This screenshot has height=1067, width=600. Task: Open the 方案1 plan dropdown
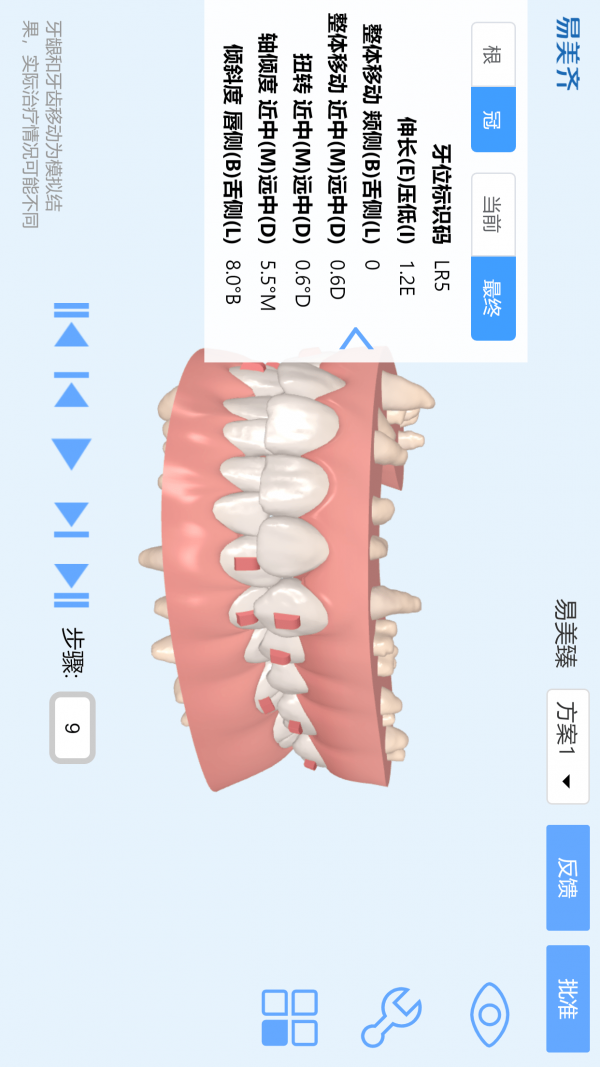coord(567,746)
